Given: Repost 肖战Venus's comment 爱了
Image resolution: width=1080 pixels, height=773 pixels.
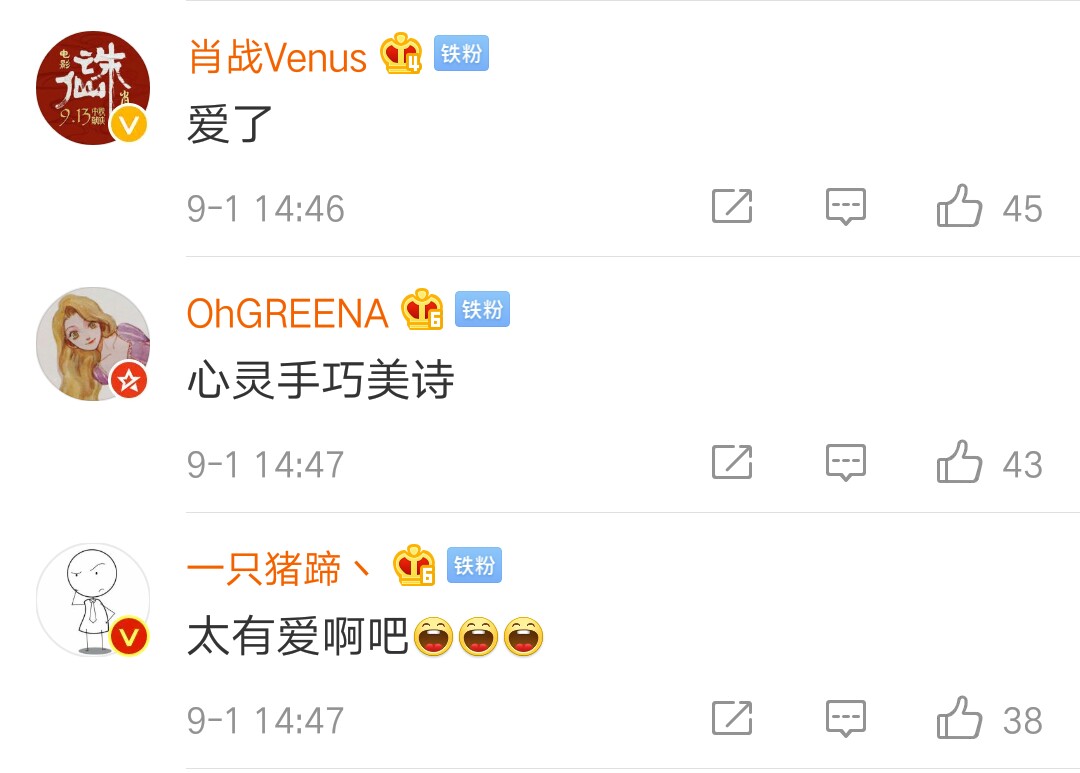Looking at the screenshot, I should (732, 206).
